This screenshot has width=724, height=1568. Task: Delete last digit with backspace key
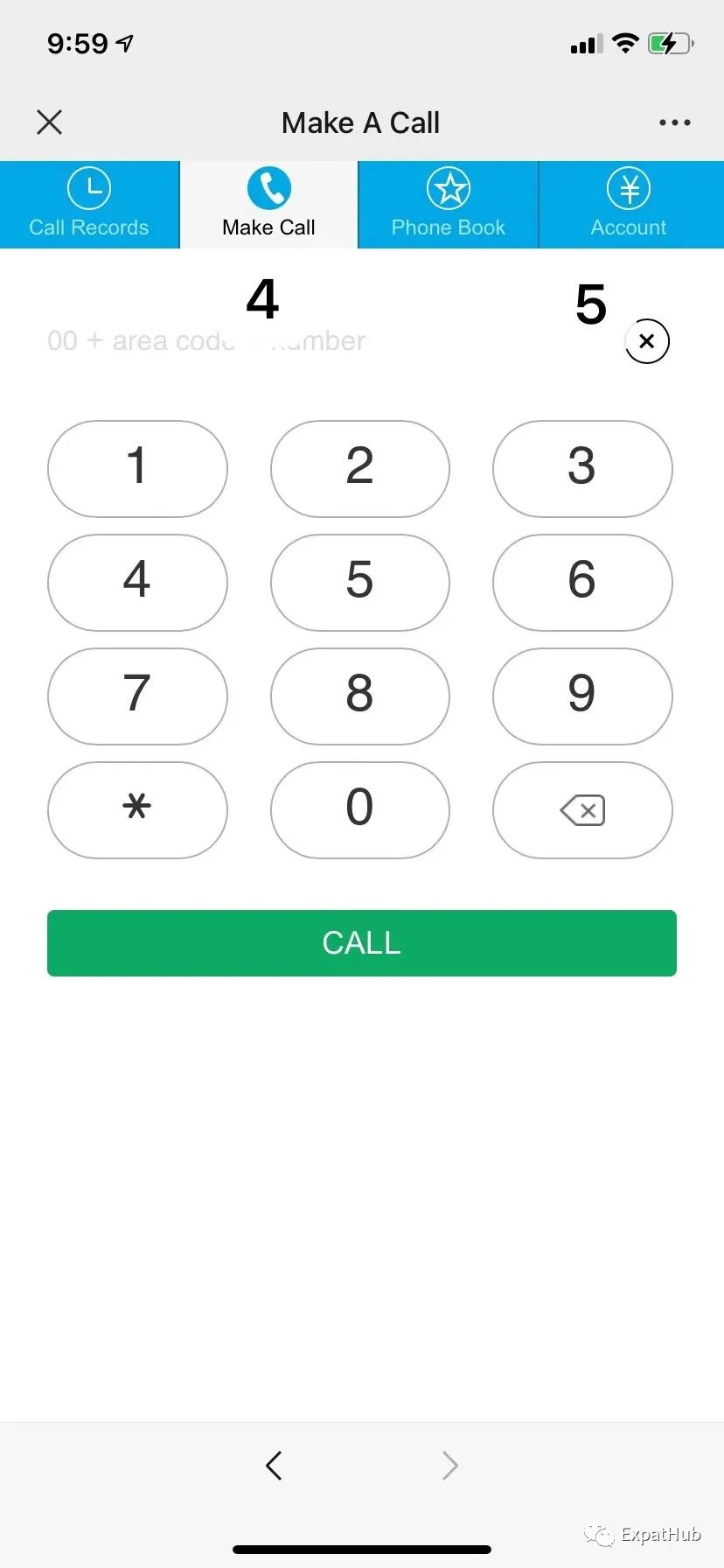(582, 810)
